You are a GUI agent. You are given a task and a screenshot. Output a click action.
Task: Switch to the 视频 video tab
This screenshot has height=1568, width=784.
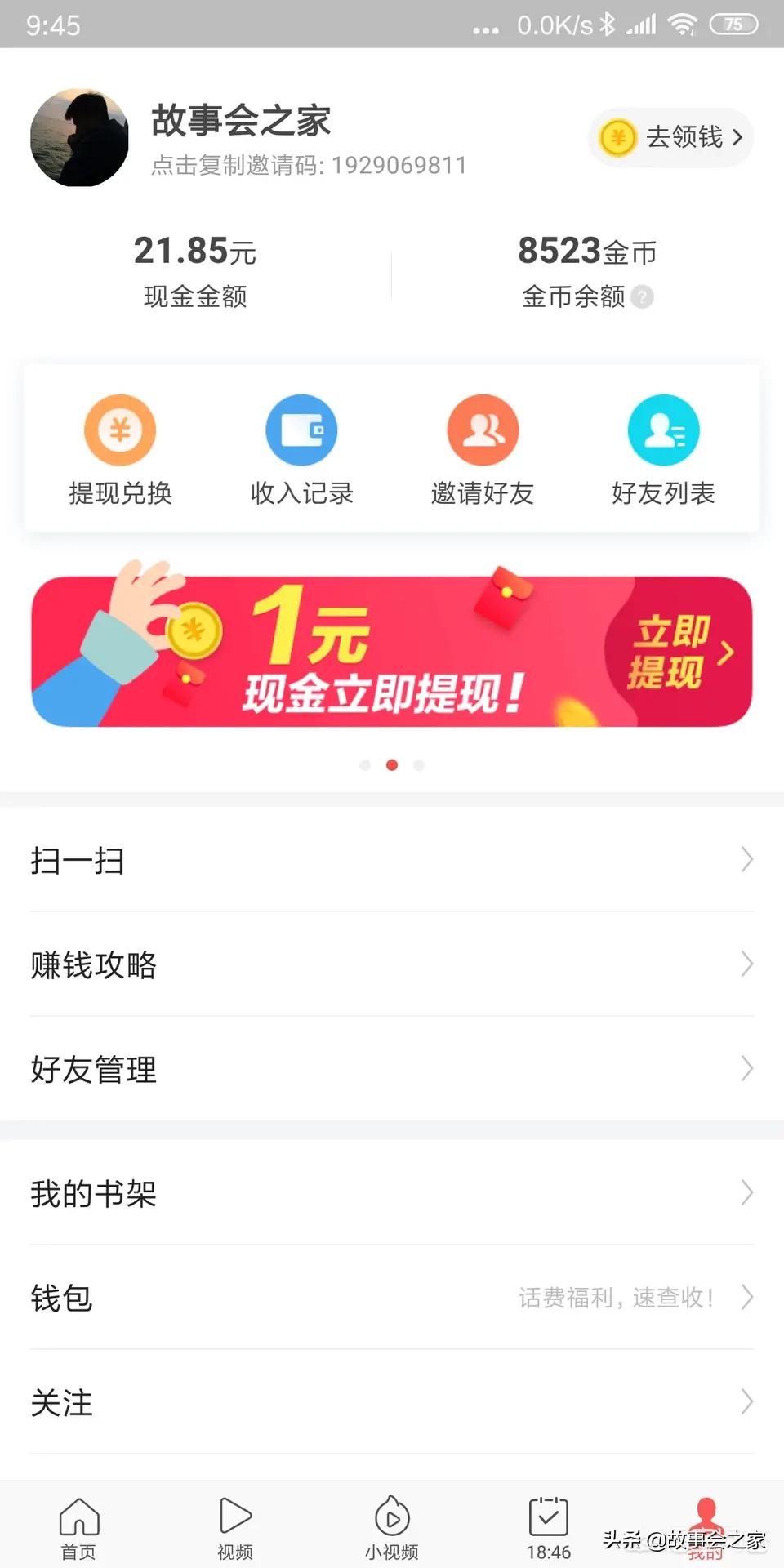[x=235, y=1521]
